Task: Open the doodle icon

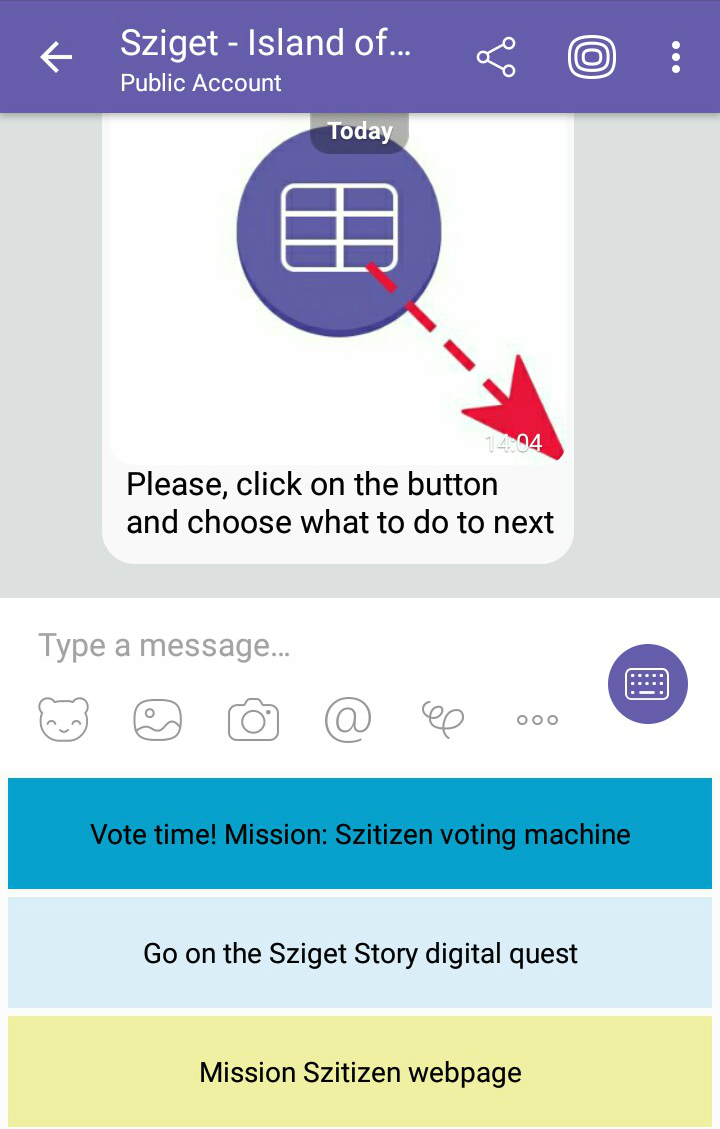Action: click(442, 718)
